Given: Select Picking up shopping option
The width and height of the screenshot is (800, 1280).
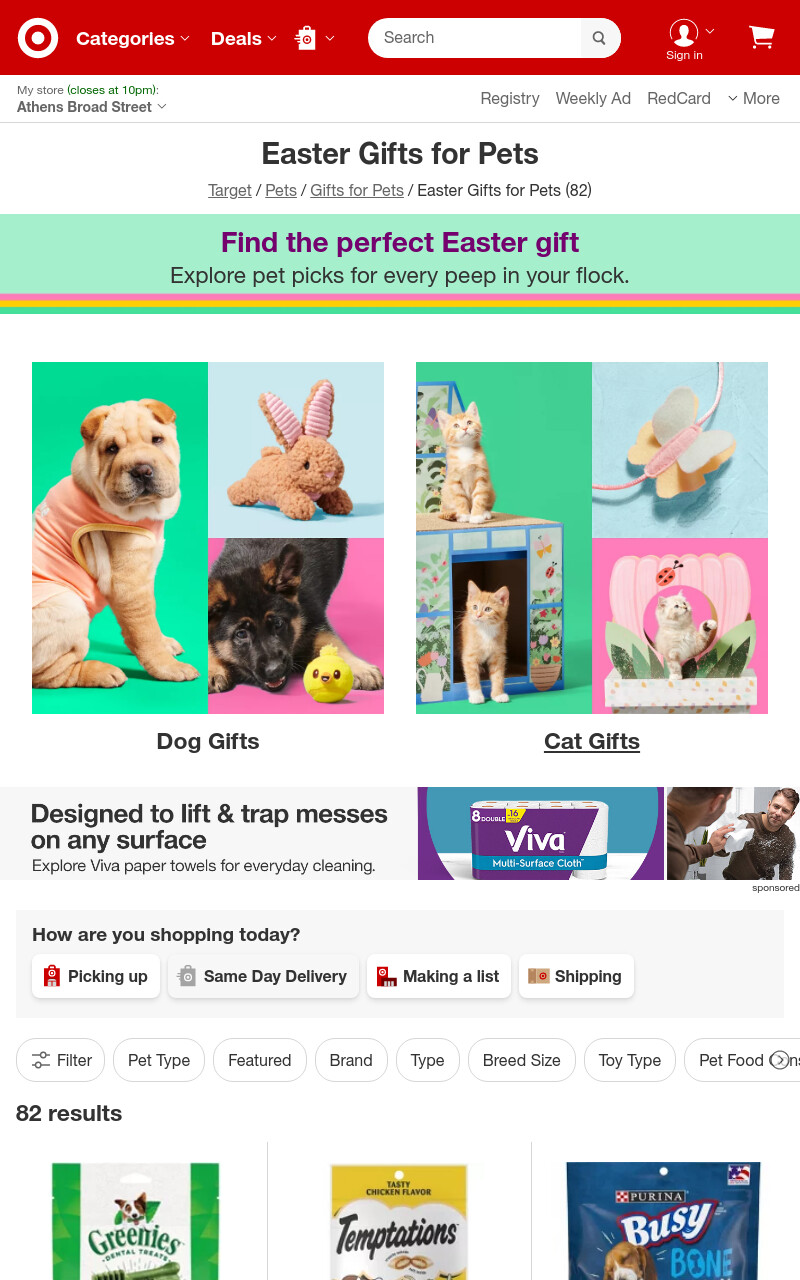Looking at the screenshot, I should (x=96, y=976).
